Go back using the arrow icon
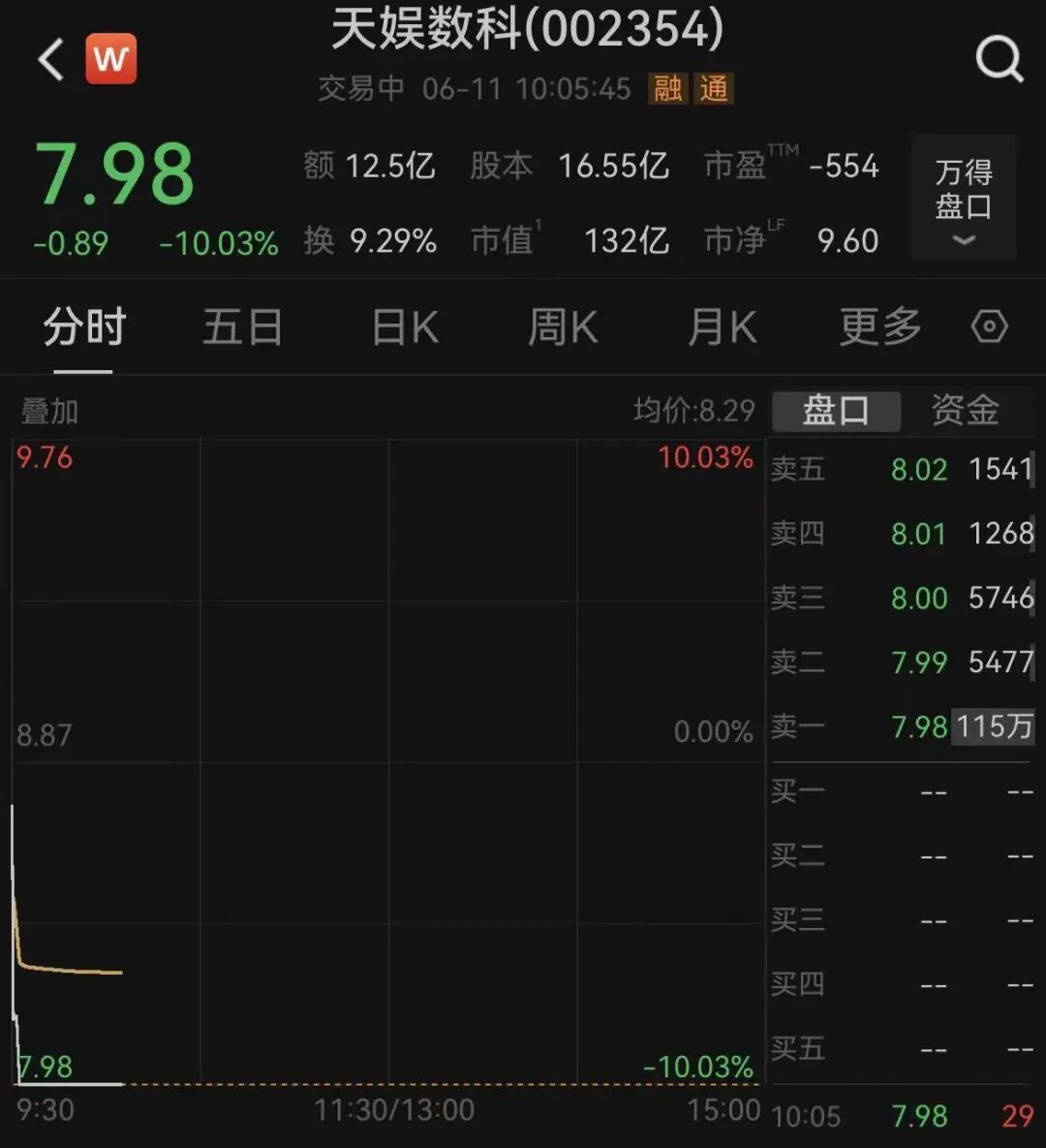Screen dimensions: 1046x1148 [50, 59]
